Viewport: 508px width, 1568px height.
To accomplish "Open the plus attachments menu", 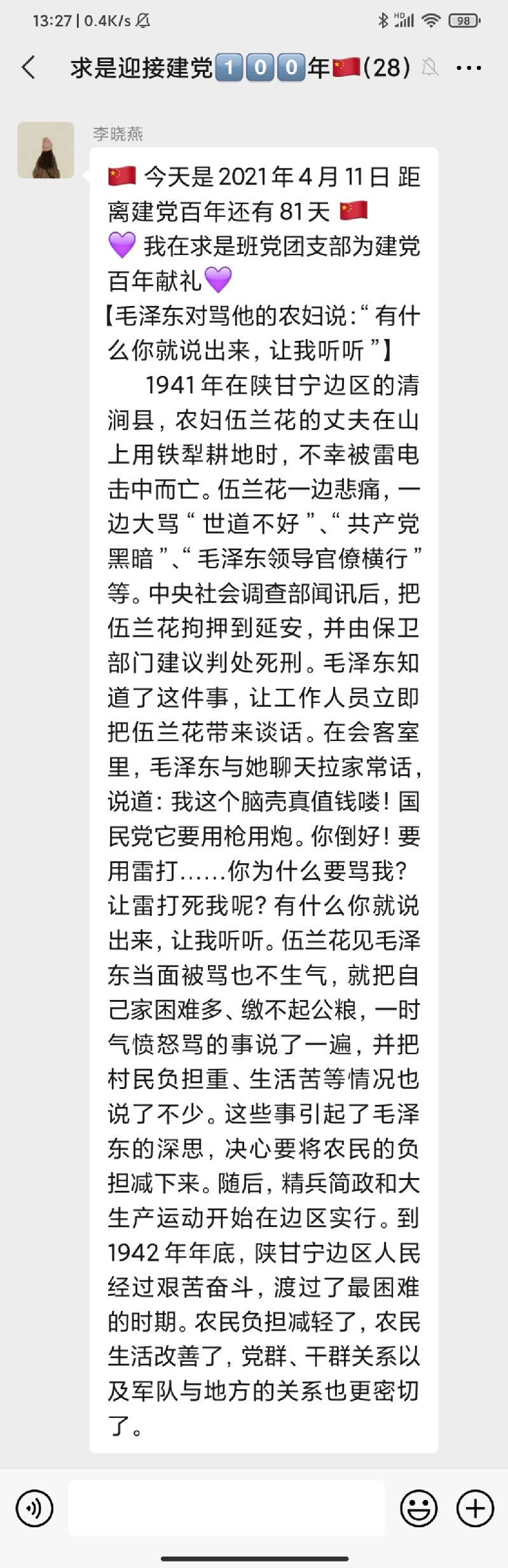I will [x=475, y=1508].
